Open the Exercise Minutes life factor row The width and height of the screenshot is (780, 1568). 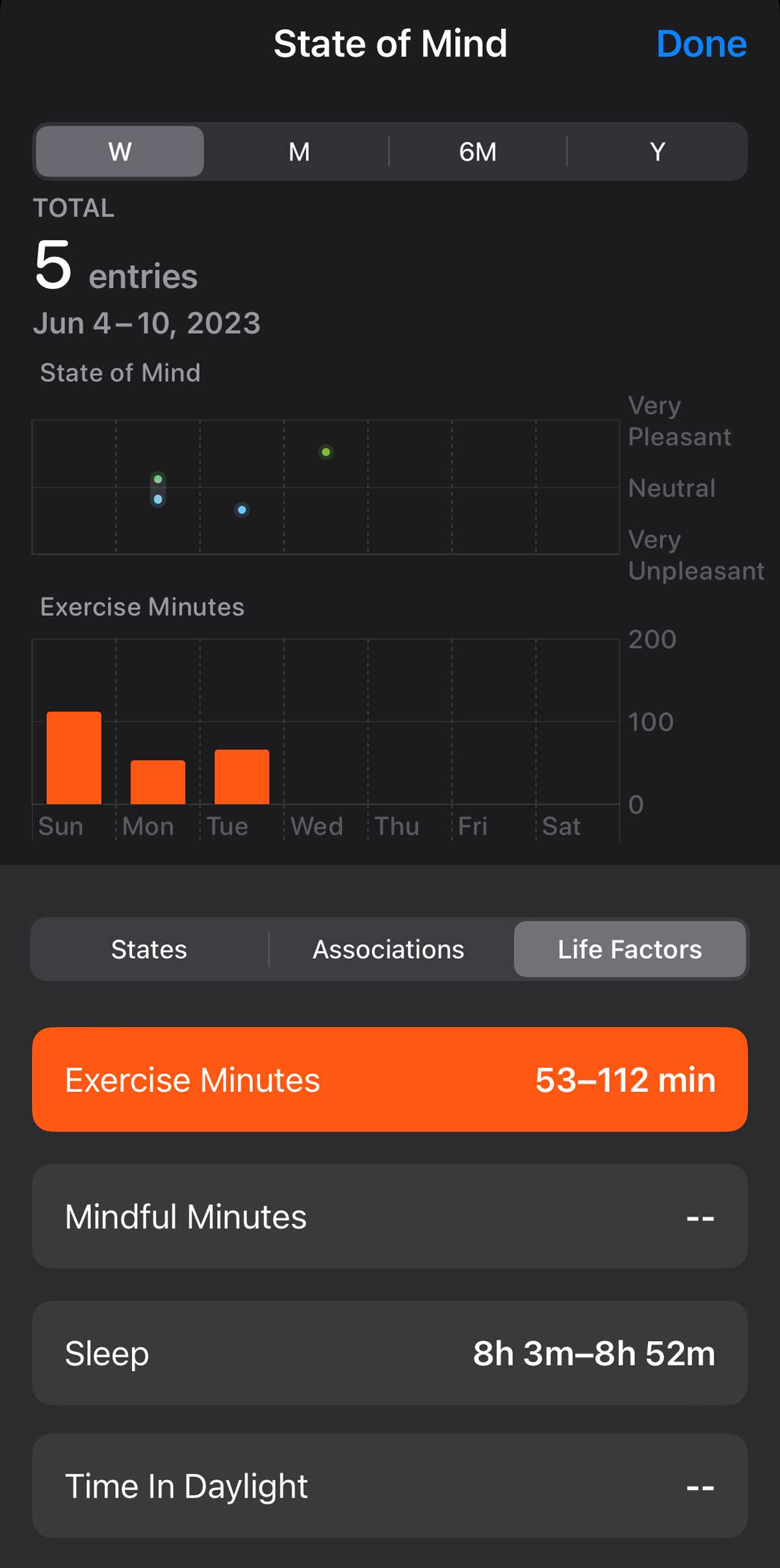(389, 1080)
